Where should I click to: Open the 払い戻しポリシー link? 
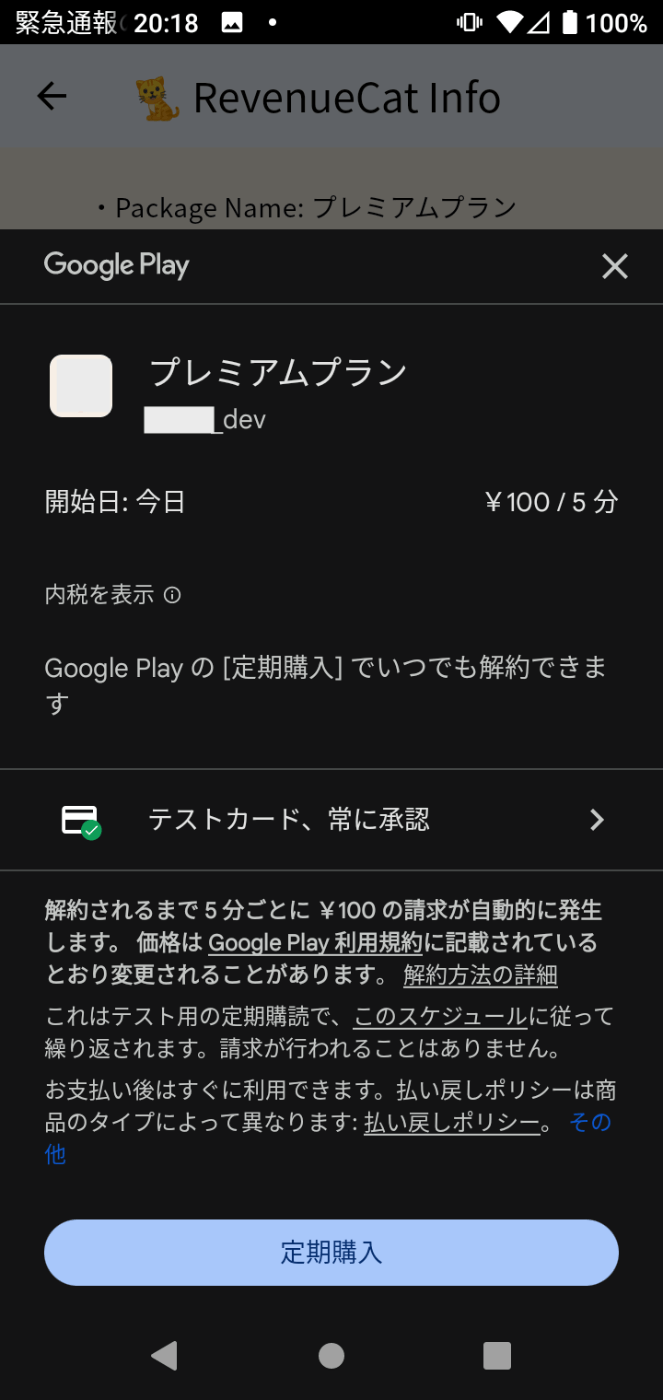[x=451, y=1123]
